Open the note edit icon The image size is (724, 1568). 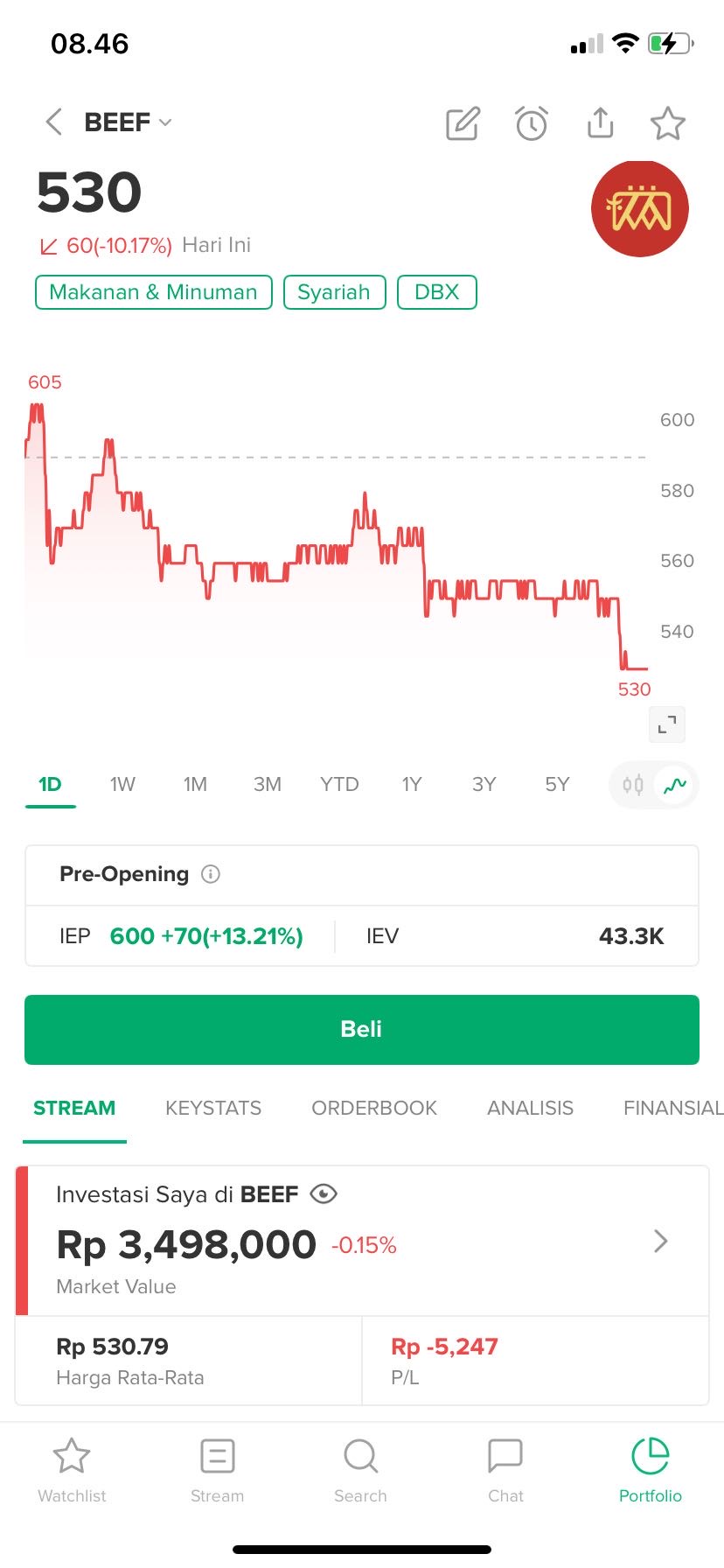point(463,123)
